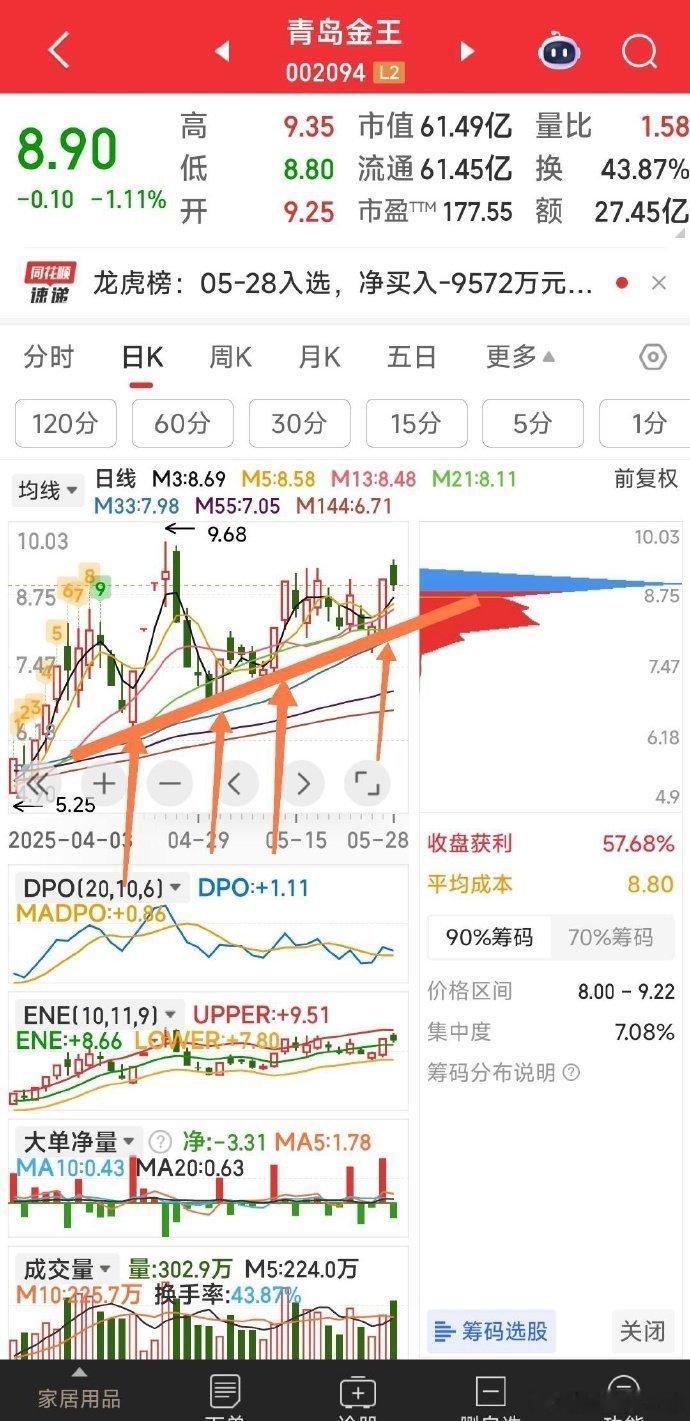Image resolution: width=690 pixels, height=1421 pixels.
Task: Expand the 更多 period options
Action: (x=520, y=357)
